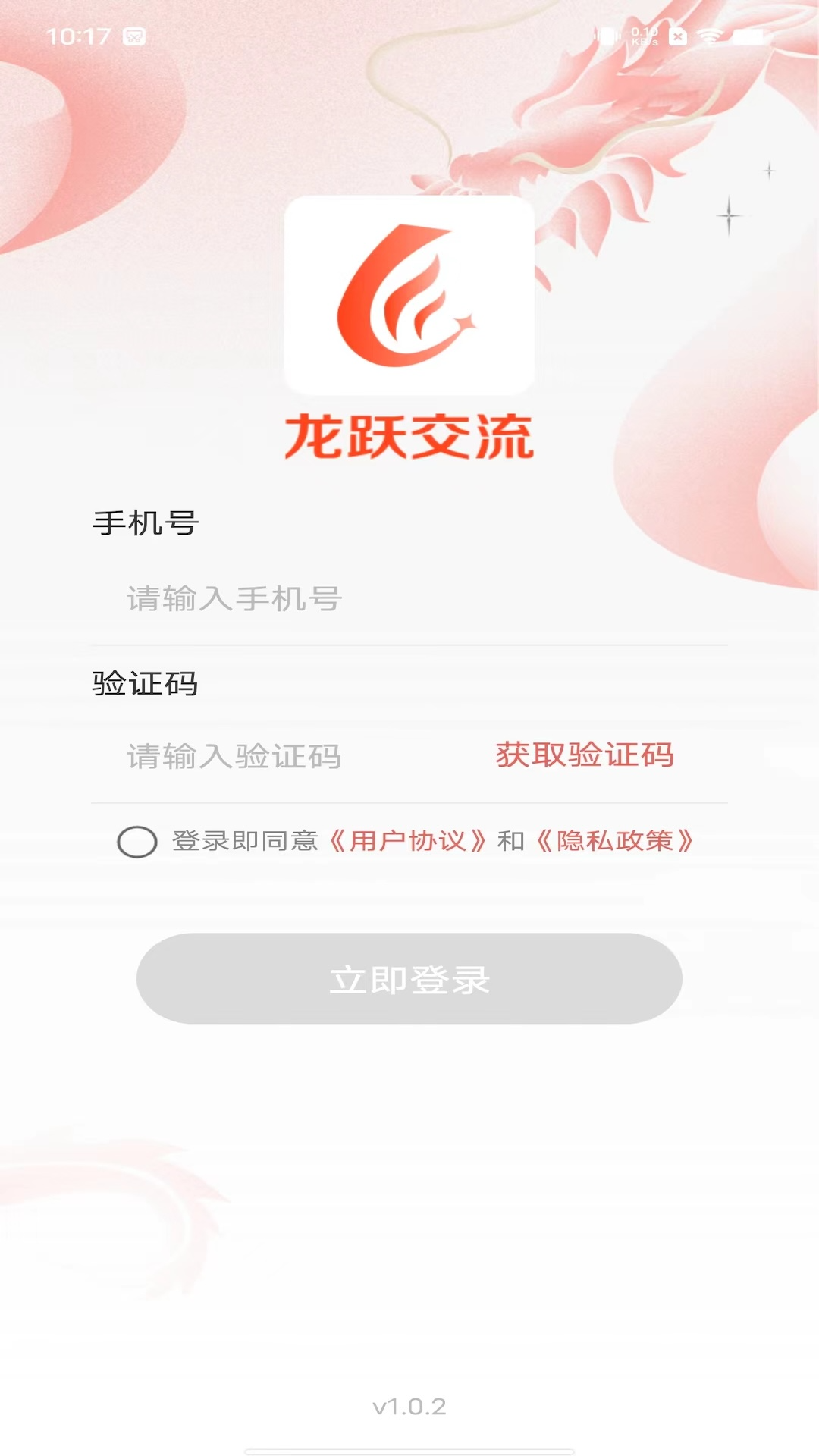Focus the verification code field
The height and width of the screenshot is (1456, 819).
(x=288, y=756)
